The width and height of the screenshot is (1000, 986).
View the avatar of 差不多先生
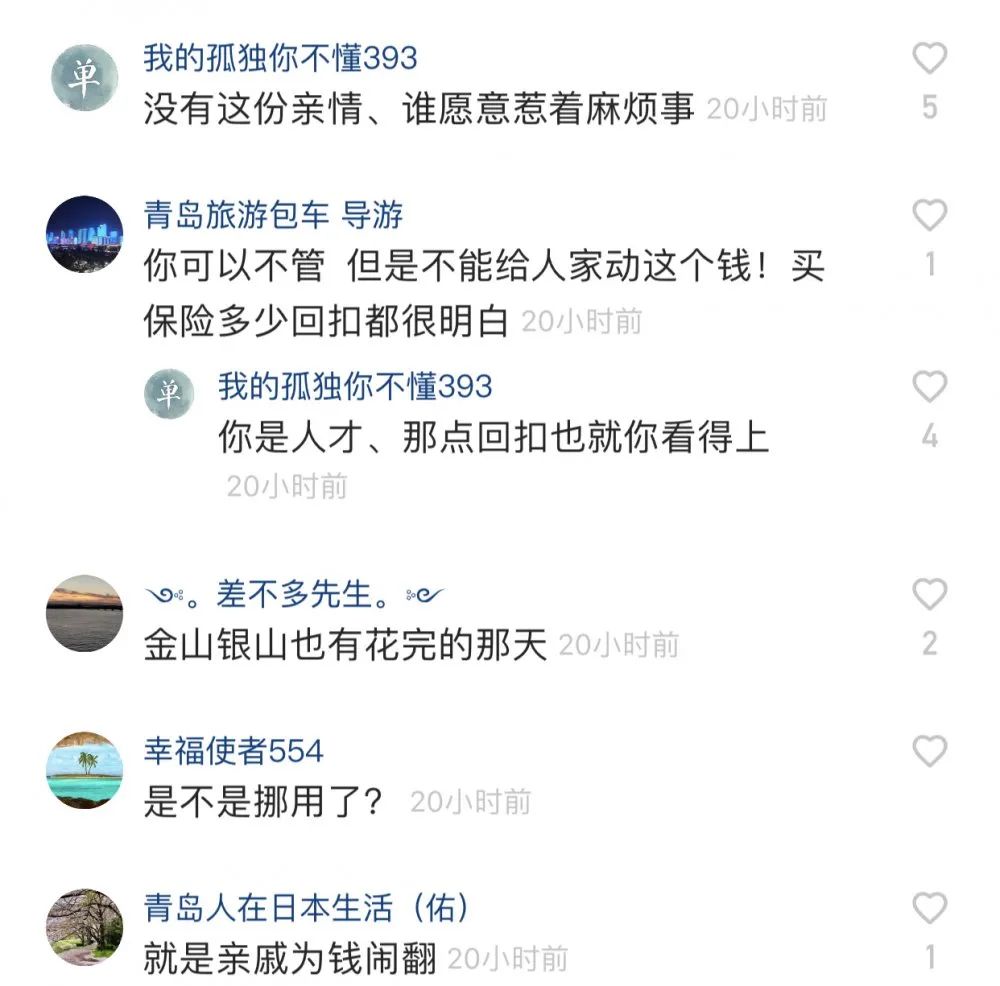[x=85, y=613]
